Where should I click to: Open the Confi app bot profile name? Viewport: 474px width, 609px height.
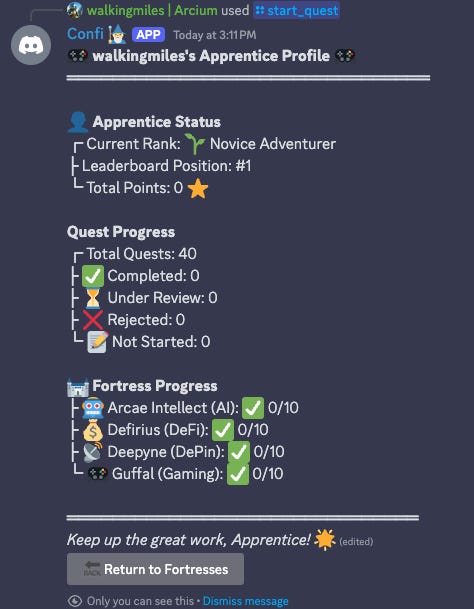85,34
